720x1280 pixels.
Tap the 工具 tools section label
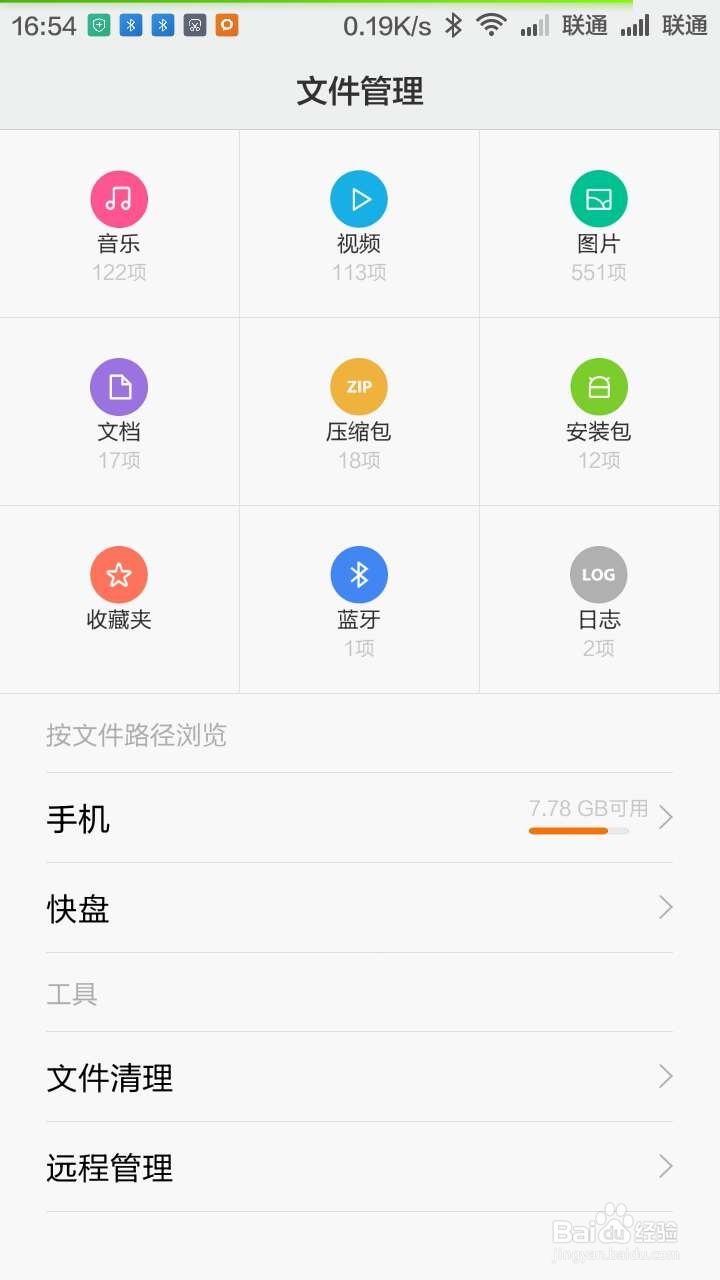[x=70, y=994]
